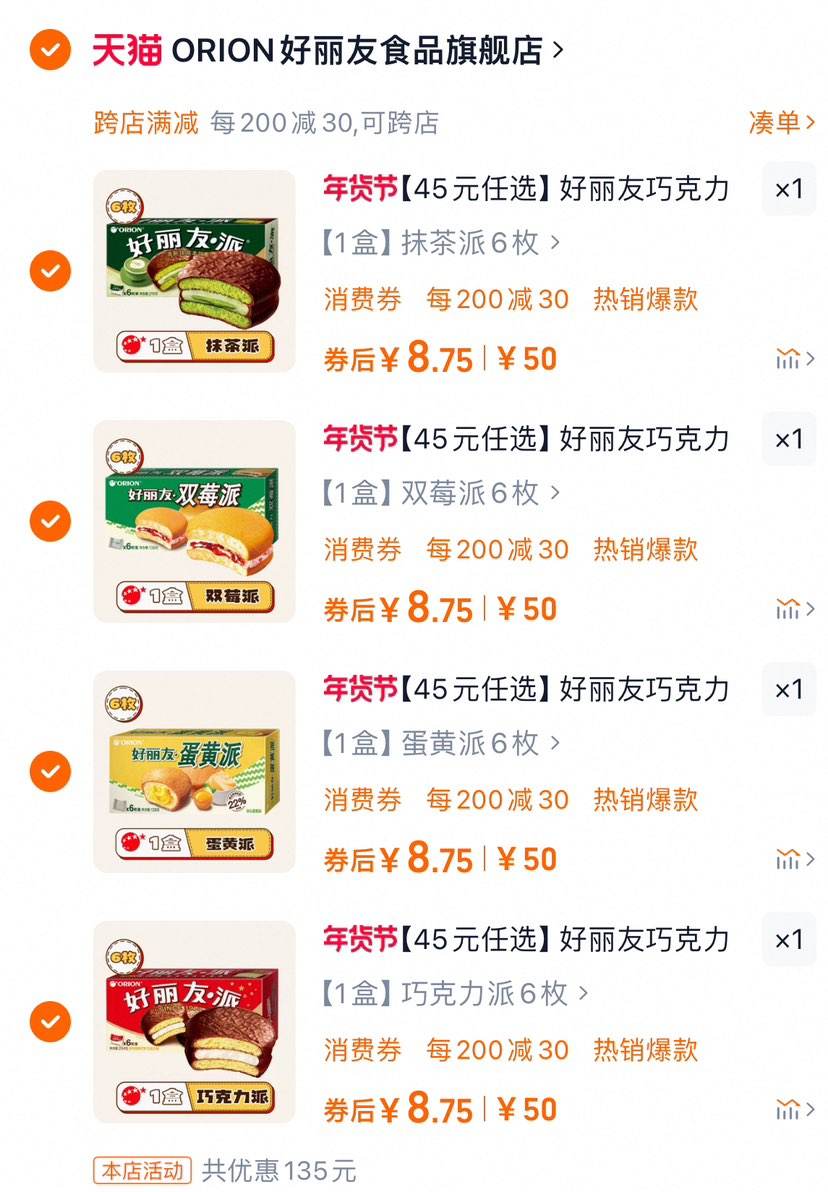Uncheck the 巧克力派 item checkbox
The height and width of the screenshot is (1192, 828).
point(48,1022)
